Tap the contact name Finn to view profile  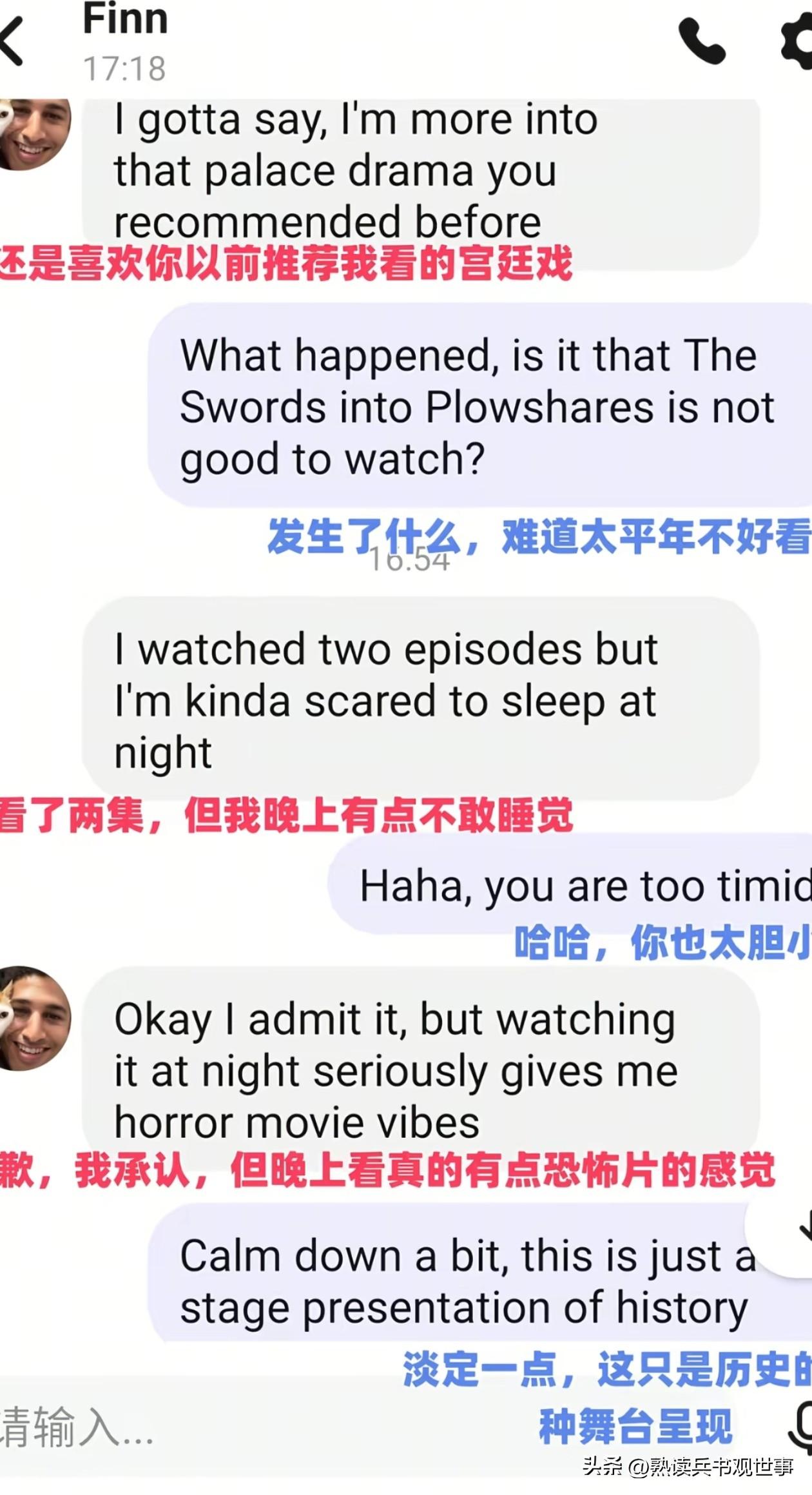point(126,19)
